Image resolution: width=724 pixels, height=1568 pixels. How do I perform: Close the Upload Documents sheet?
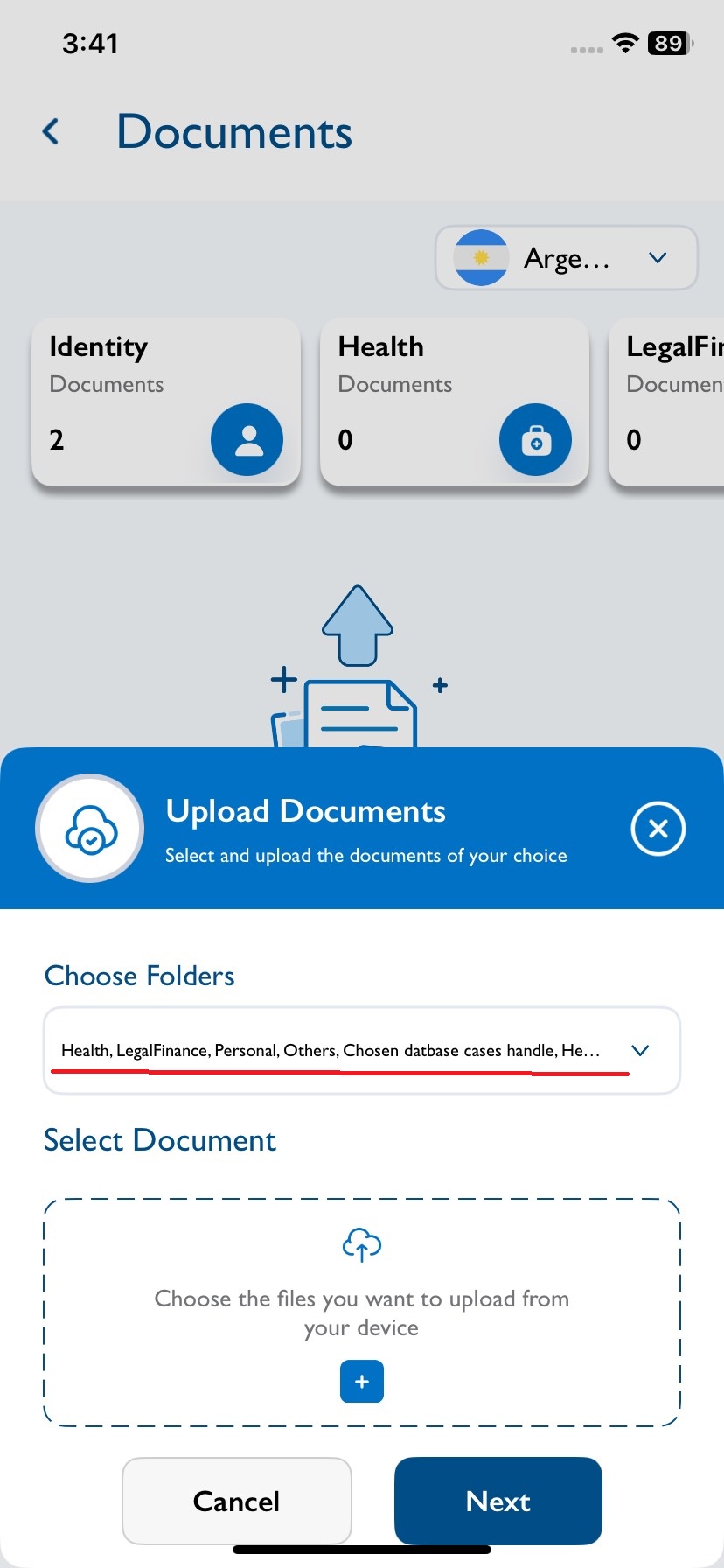(x=658, y=829)
